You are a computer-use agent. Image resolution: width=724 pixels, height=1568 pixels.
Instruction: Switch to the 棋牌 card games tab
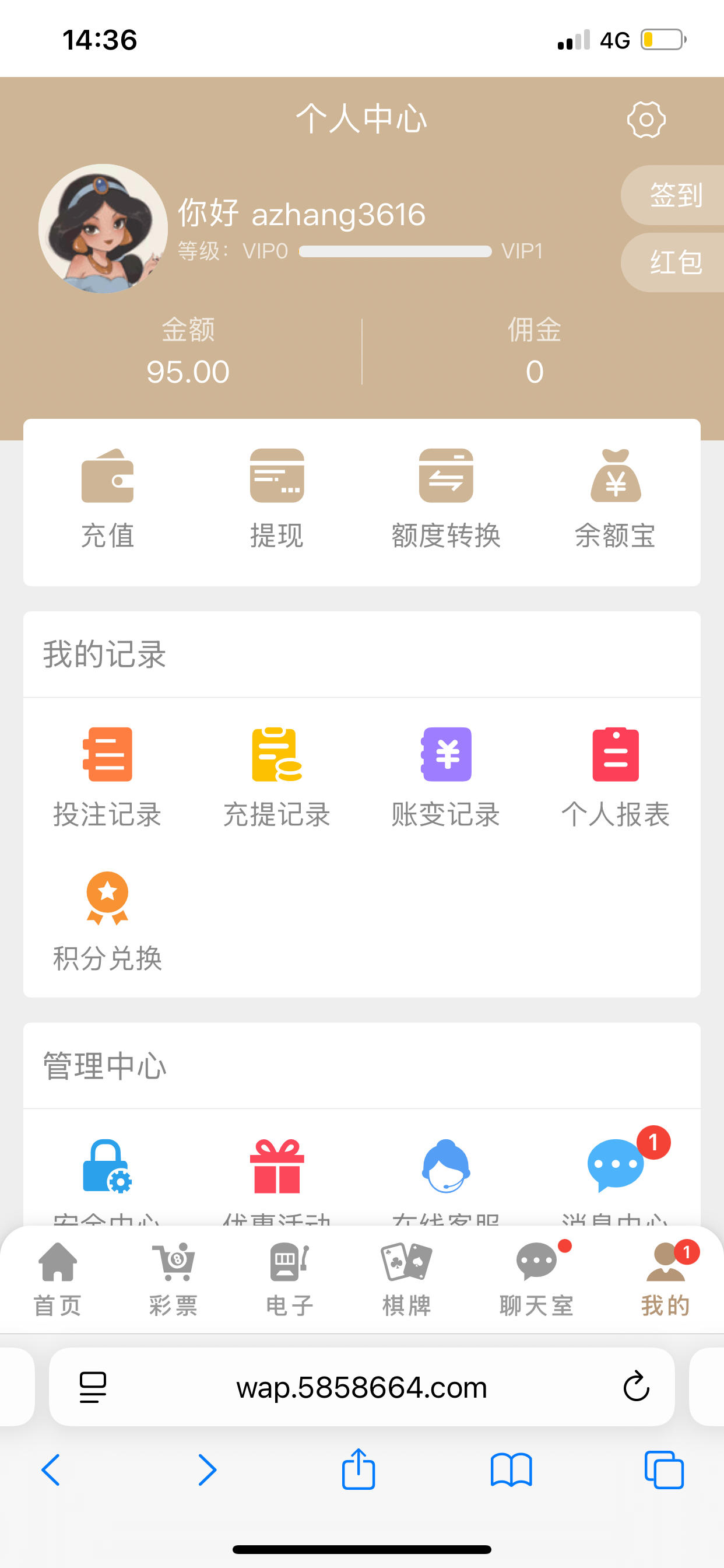pos(406,1279)
